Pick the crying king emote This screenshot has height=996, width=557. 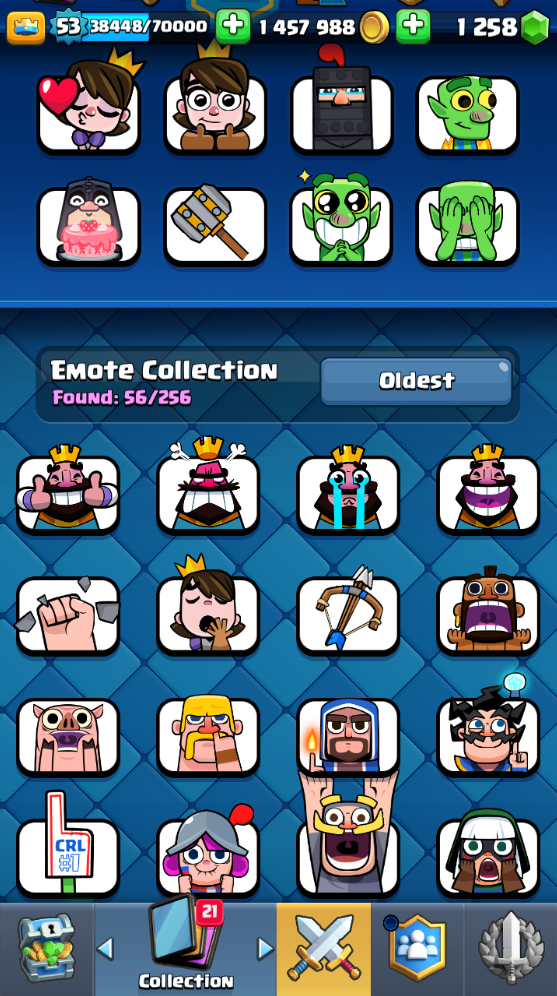[348, 491]
